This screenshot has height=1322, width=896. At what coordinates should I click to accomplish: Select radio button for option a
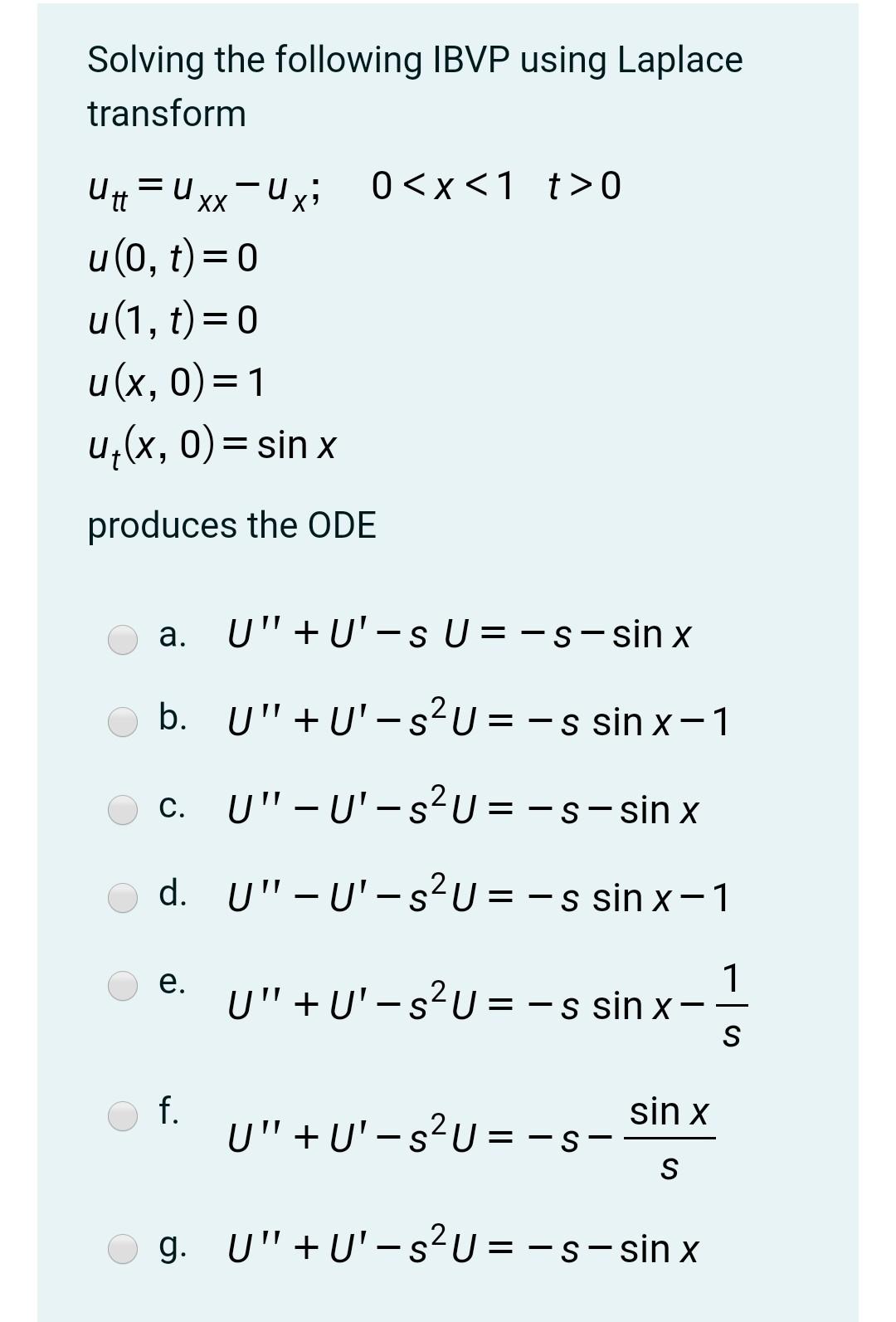(123, 639)
